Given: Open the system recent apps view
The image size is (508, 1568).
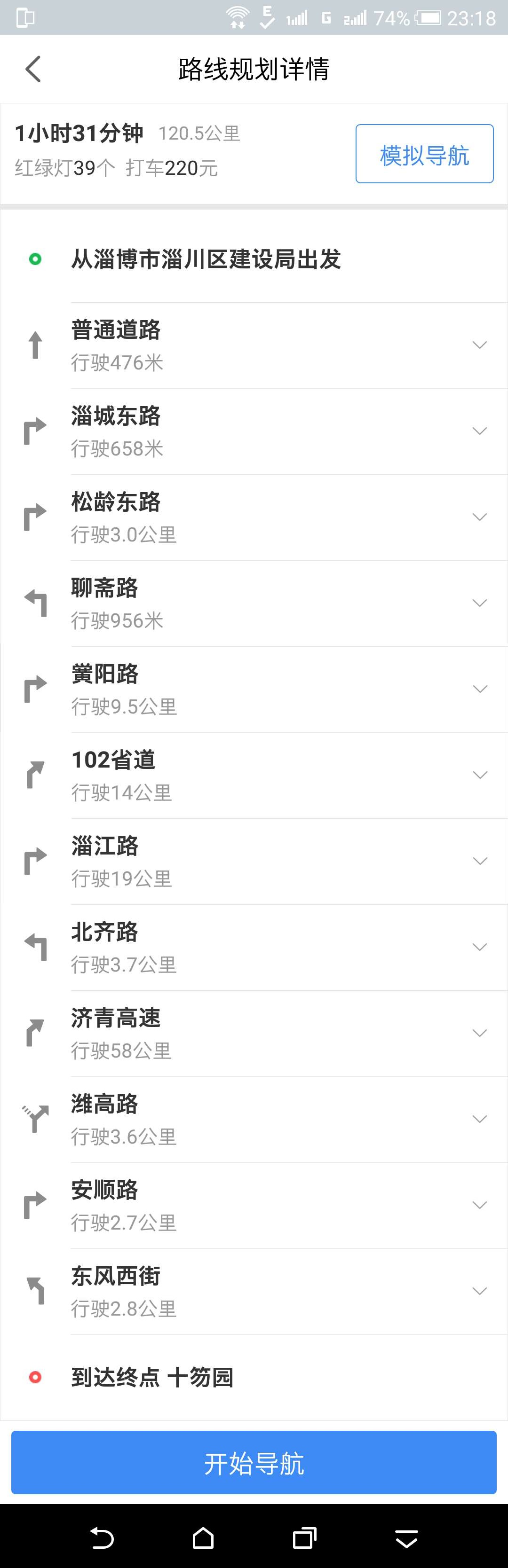Looking at the screenshot, I should 304,1538.
